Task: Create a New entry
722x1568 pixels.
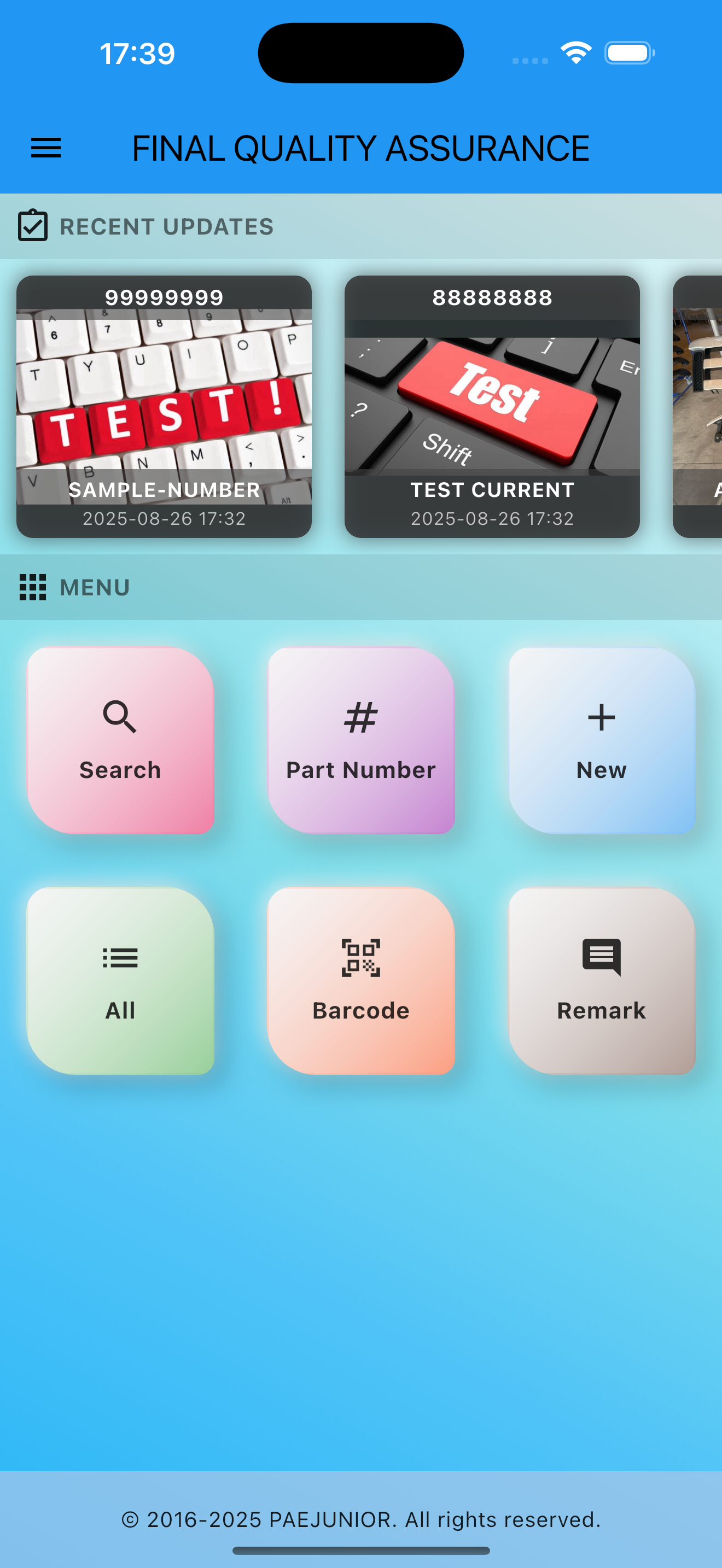Action: 602,740
